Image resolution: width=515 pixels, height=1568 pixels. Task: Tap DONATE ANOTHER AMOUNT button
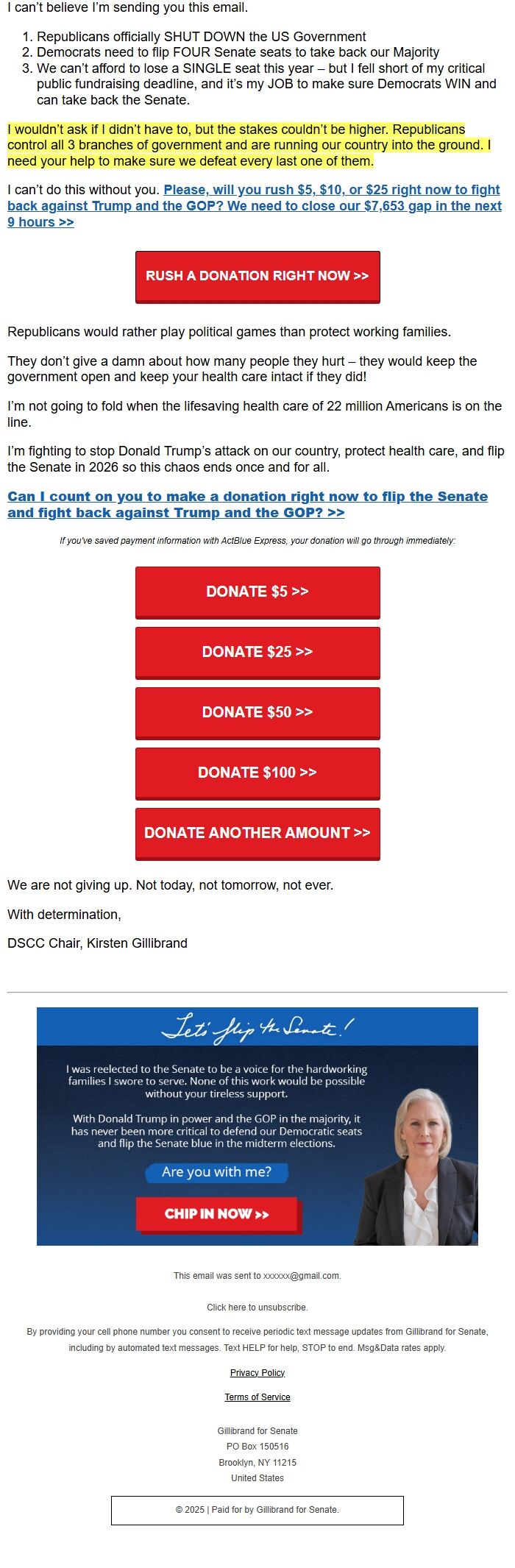[x=257, y=833]
